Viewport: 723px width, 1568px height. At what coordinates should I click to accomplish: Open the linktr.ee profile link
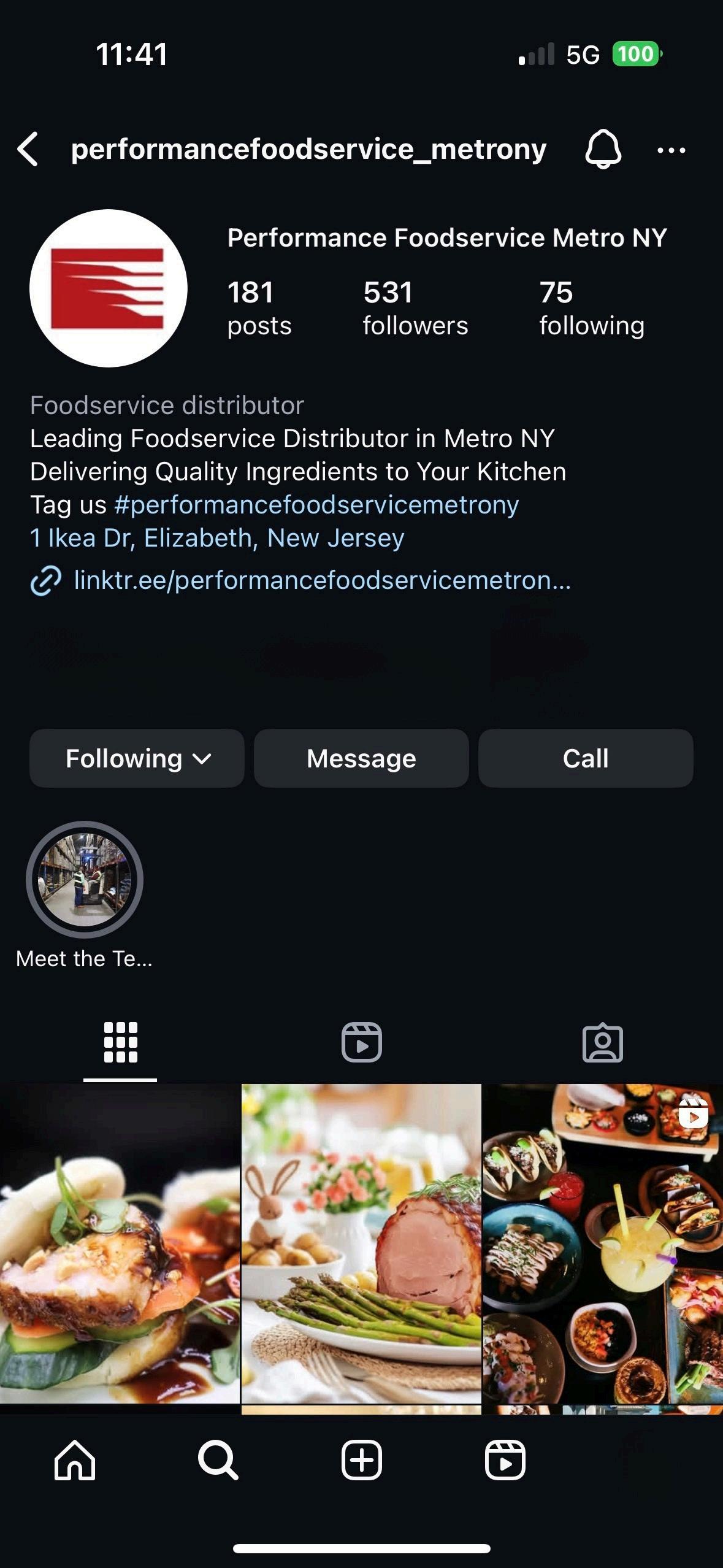(321, 580)
